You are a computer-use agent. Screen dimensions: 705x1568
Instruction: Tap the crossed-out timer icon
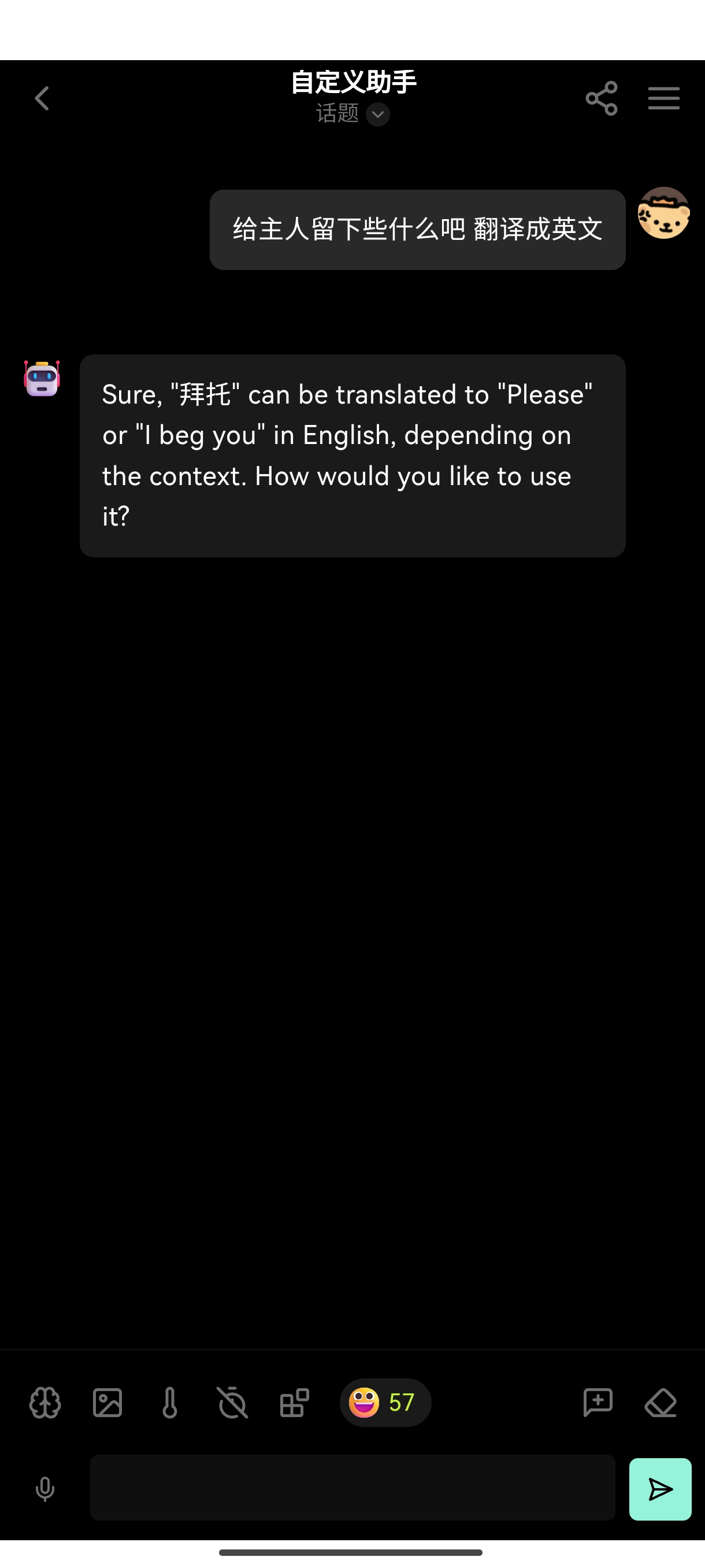click(232, 1403)
